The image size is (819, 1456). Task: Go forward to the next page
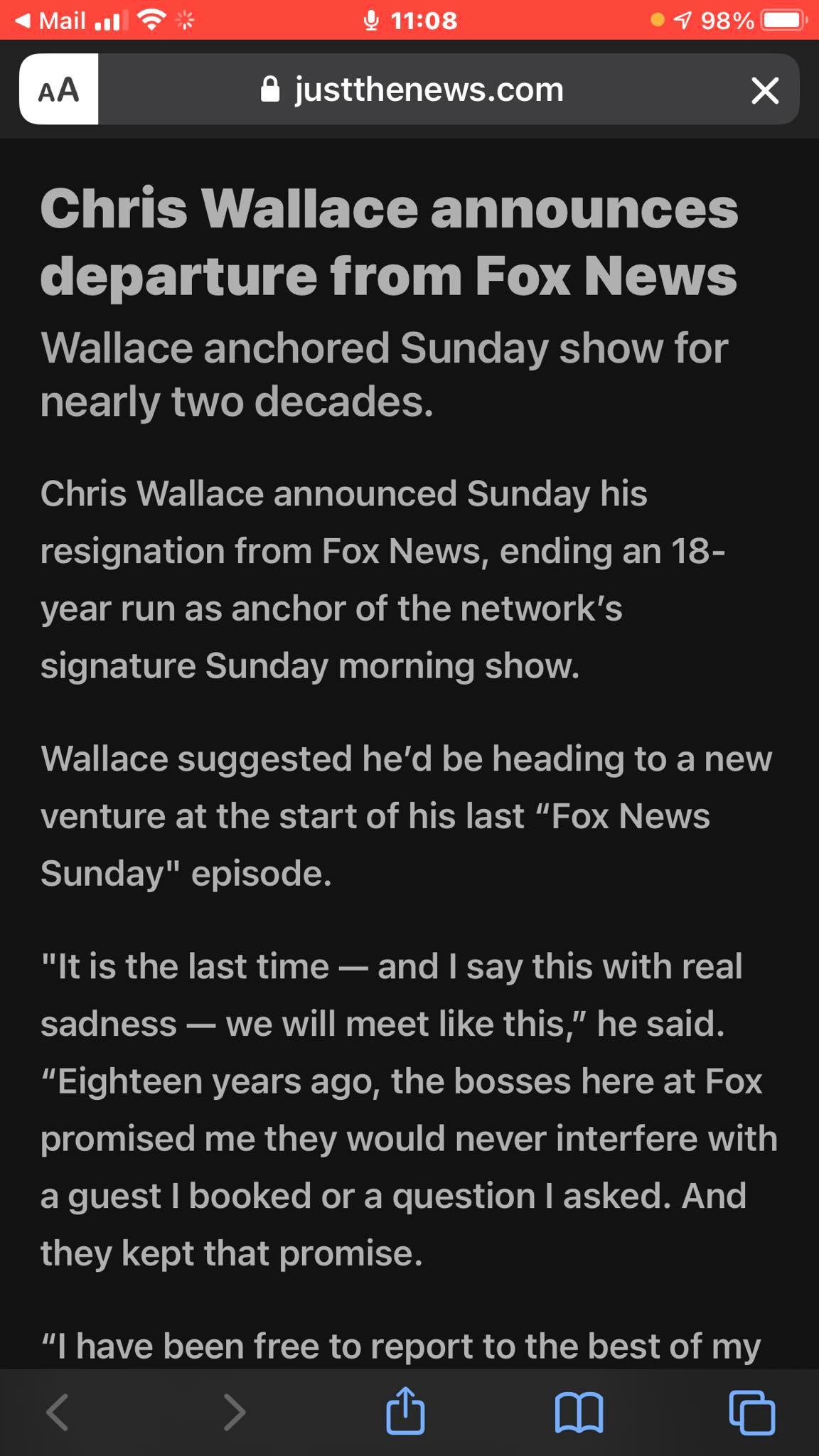click(x=234, y=1412)
